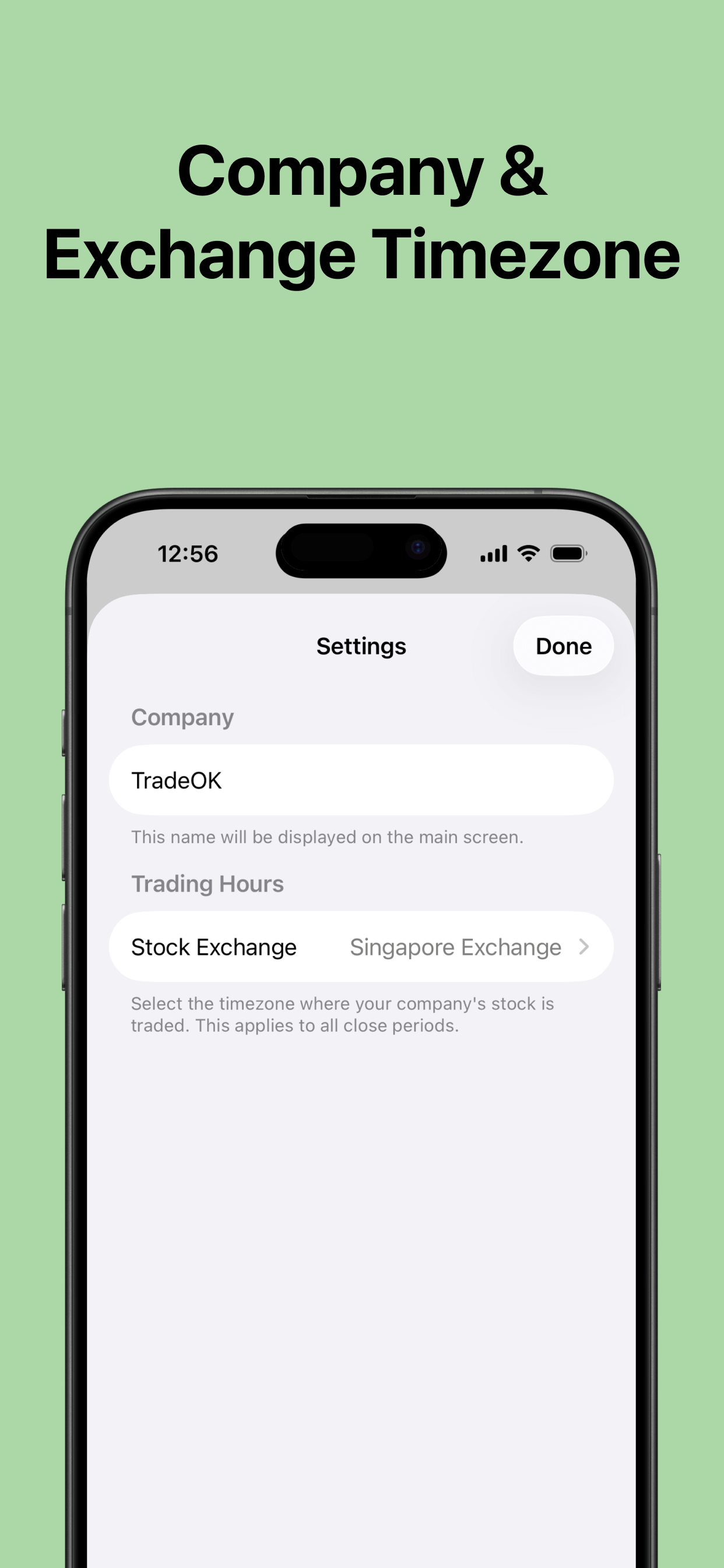Open the Trading Hours exchange selector
This screenshot has width=724, height=1568.
(x=361, y=947)
